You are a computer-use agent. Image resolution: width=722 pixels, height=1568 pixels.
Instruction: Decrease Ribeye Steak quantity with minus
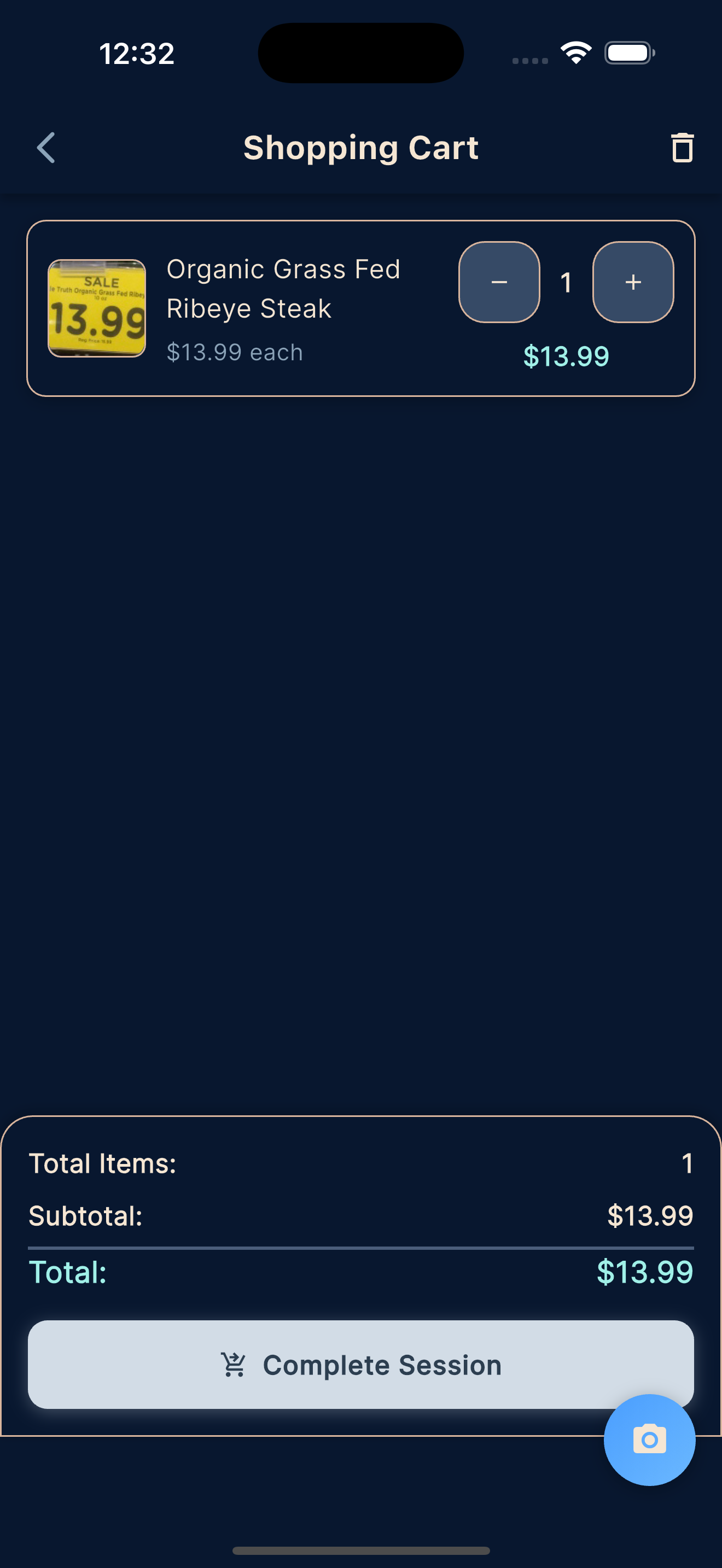499,283
